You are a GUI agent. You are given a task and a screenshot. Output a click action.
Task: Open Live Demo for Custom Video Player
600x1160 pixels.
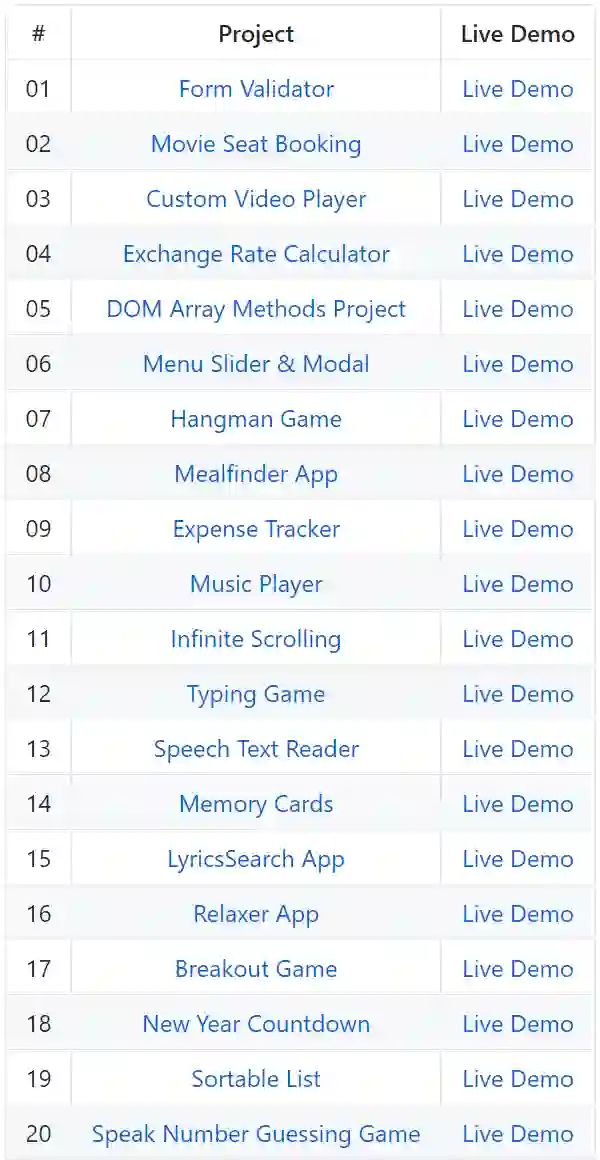[517, 199]
